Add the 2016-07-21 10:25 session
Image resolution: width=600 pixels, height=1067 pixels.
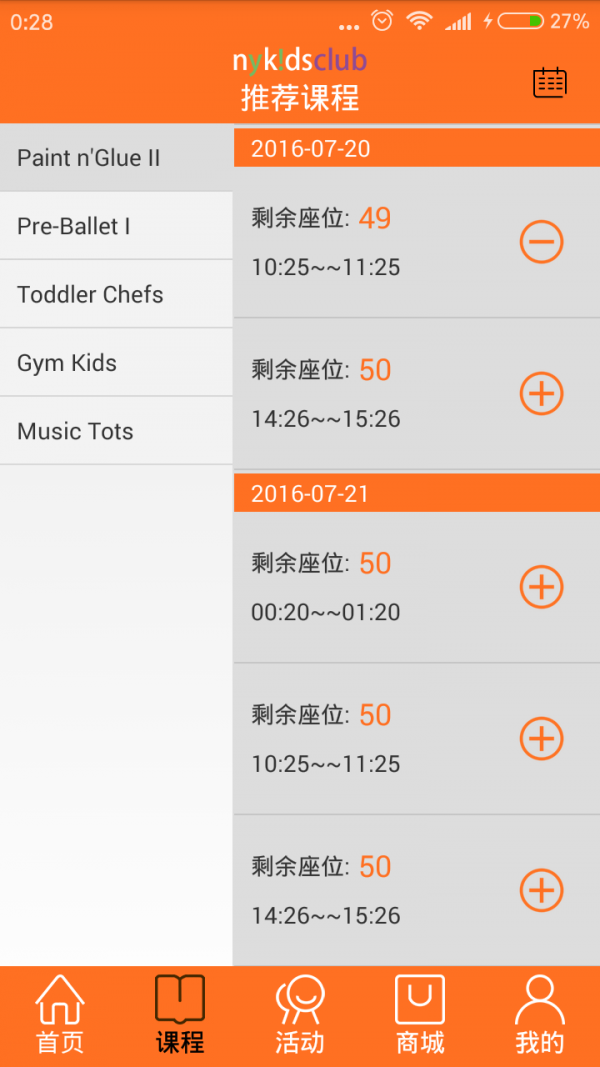click(x=542, y=739)
